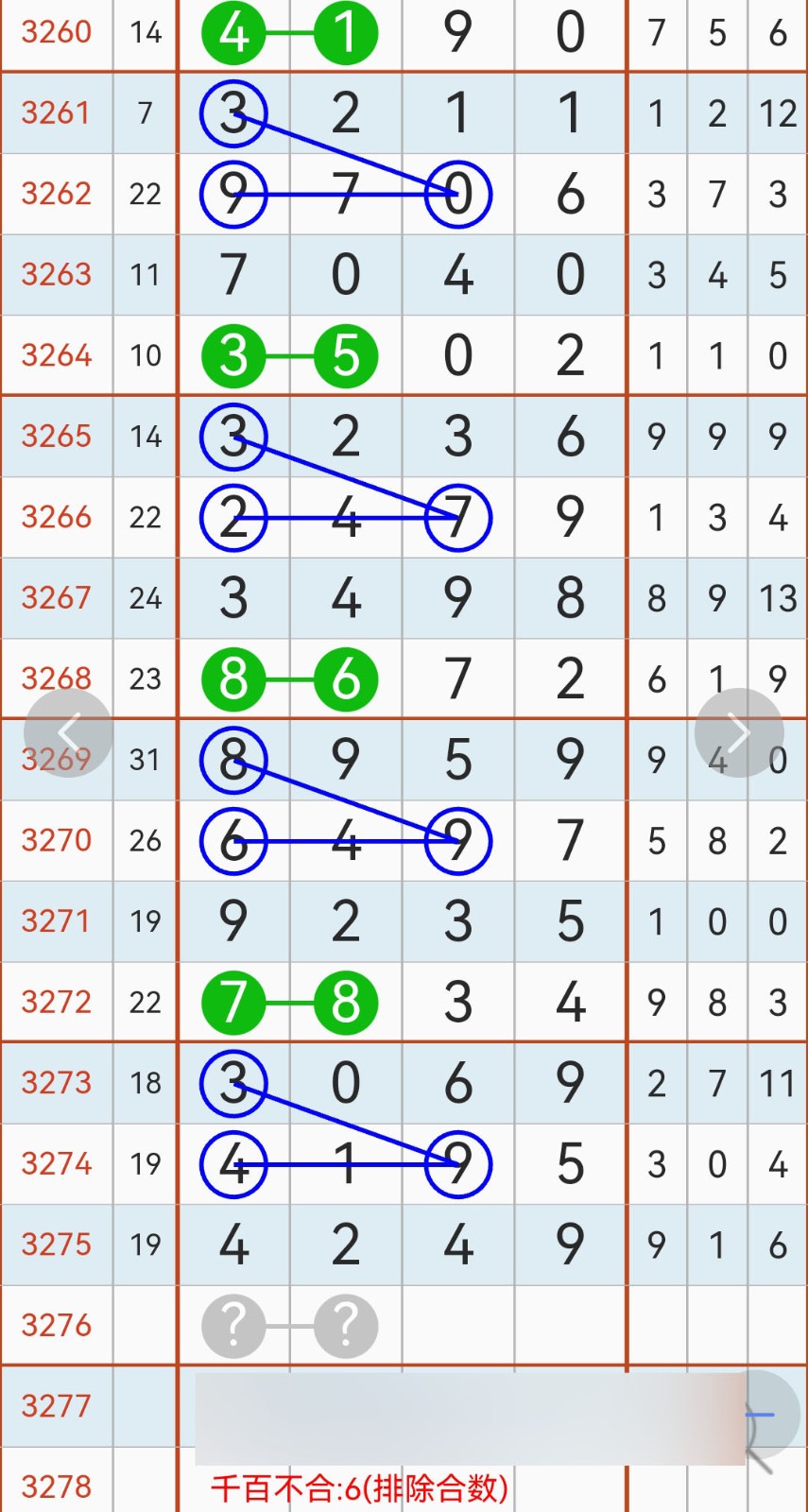Expand the blue circled 7 in row 3266

coord(457,517)
